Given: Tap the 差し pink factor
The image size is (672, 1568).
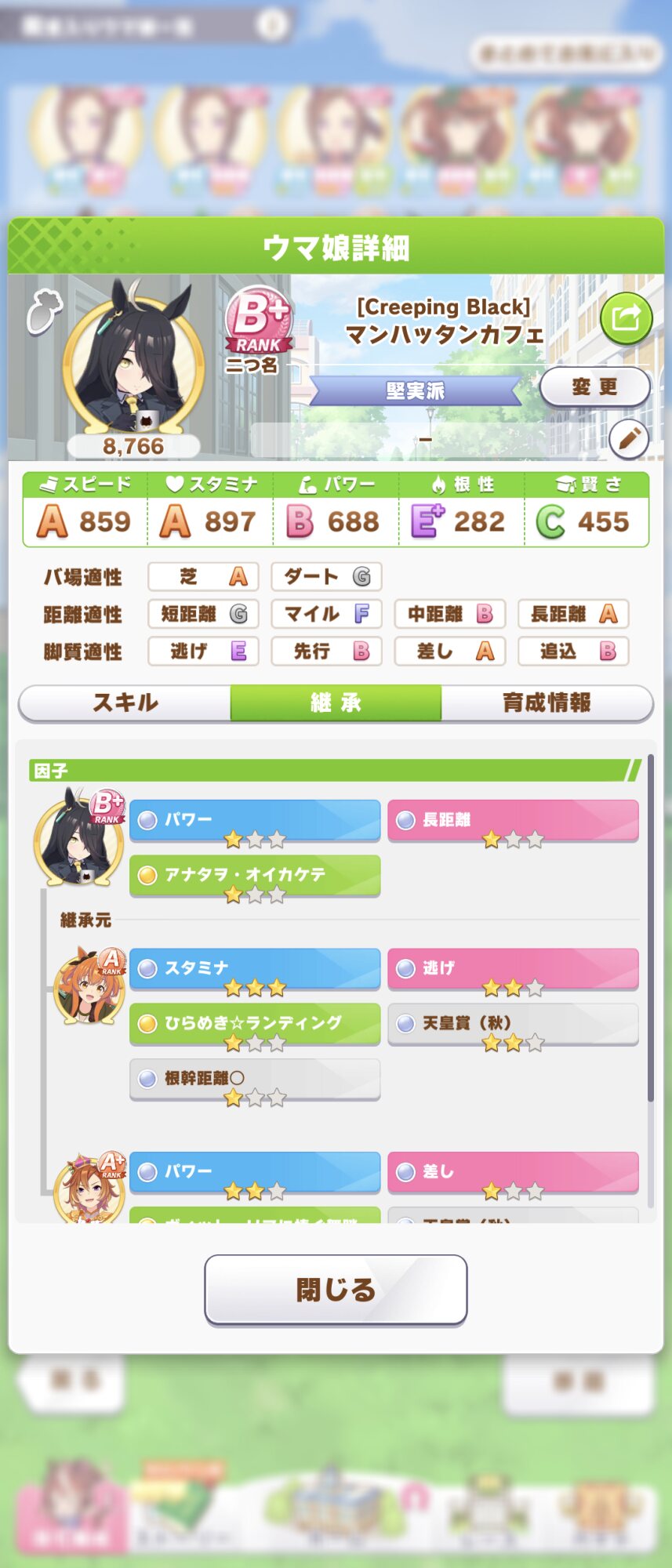Looking at the screenshot, I should [513, 1173].
